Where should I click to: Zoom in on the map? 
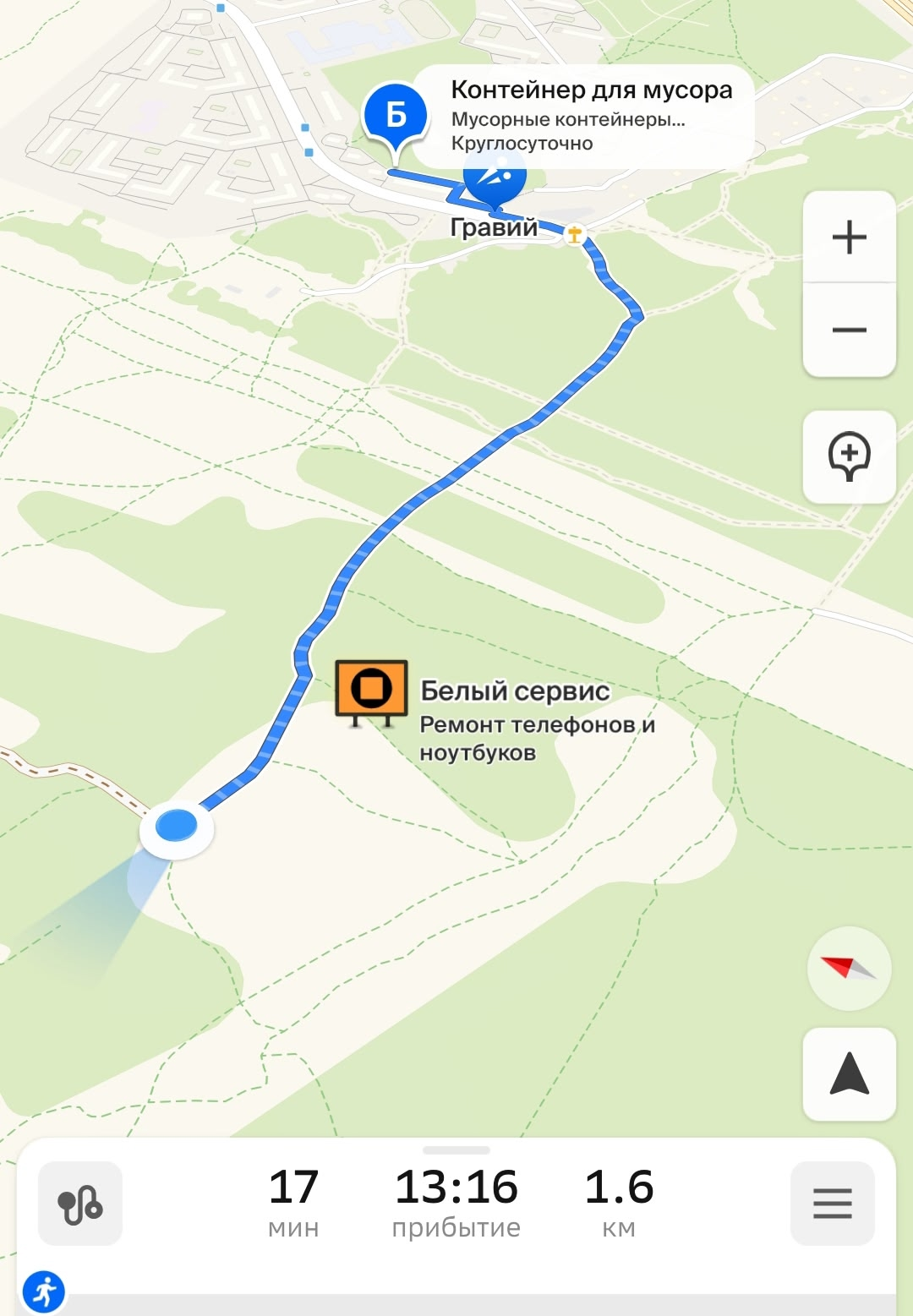(x=849, y=238)
